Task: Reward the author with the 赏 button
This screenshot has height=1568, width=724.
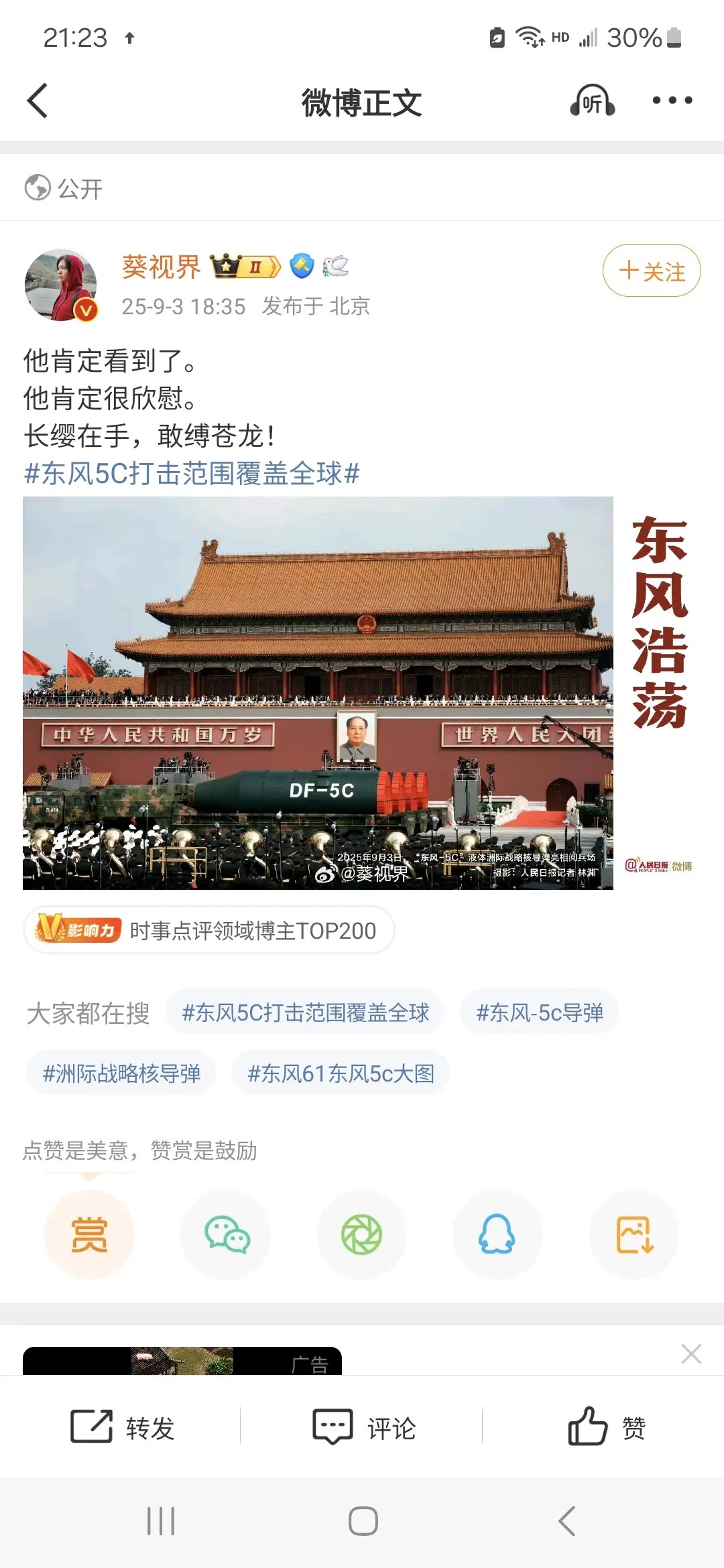Action: (x=89, y=1235)
